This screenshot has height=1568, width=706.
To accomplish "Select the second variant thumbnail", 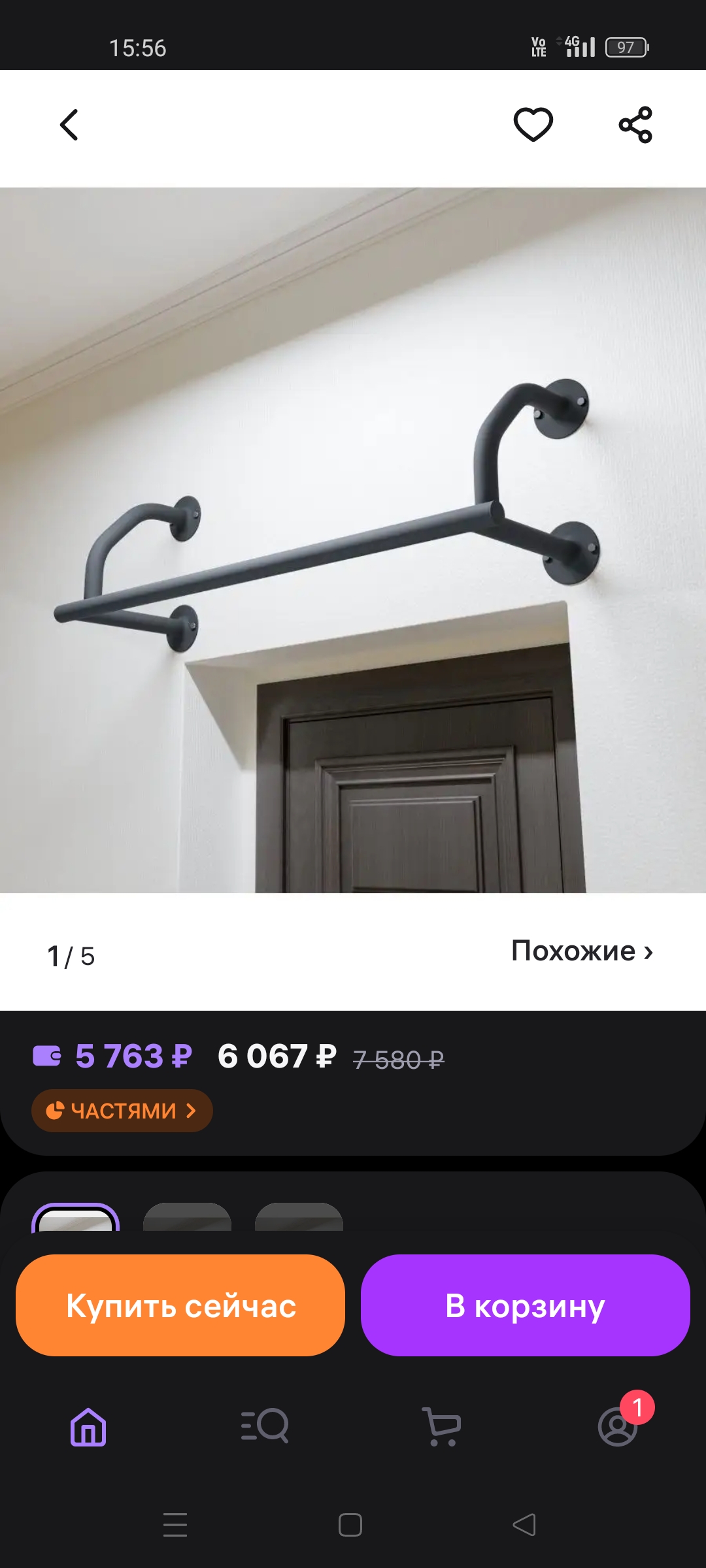I will point(187,1218).
